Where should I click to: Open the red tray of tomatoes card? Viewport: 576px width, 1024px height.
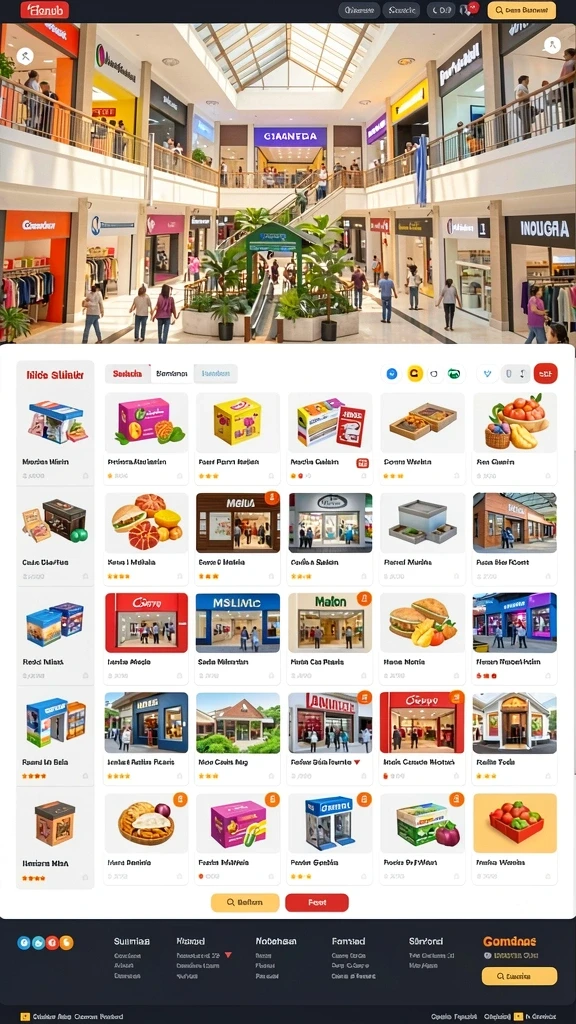(x=515, y=839)
